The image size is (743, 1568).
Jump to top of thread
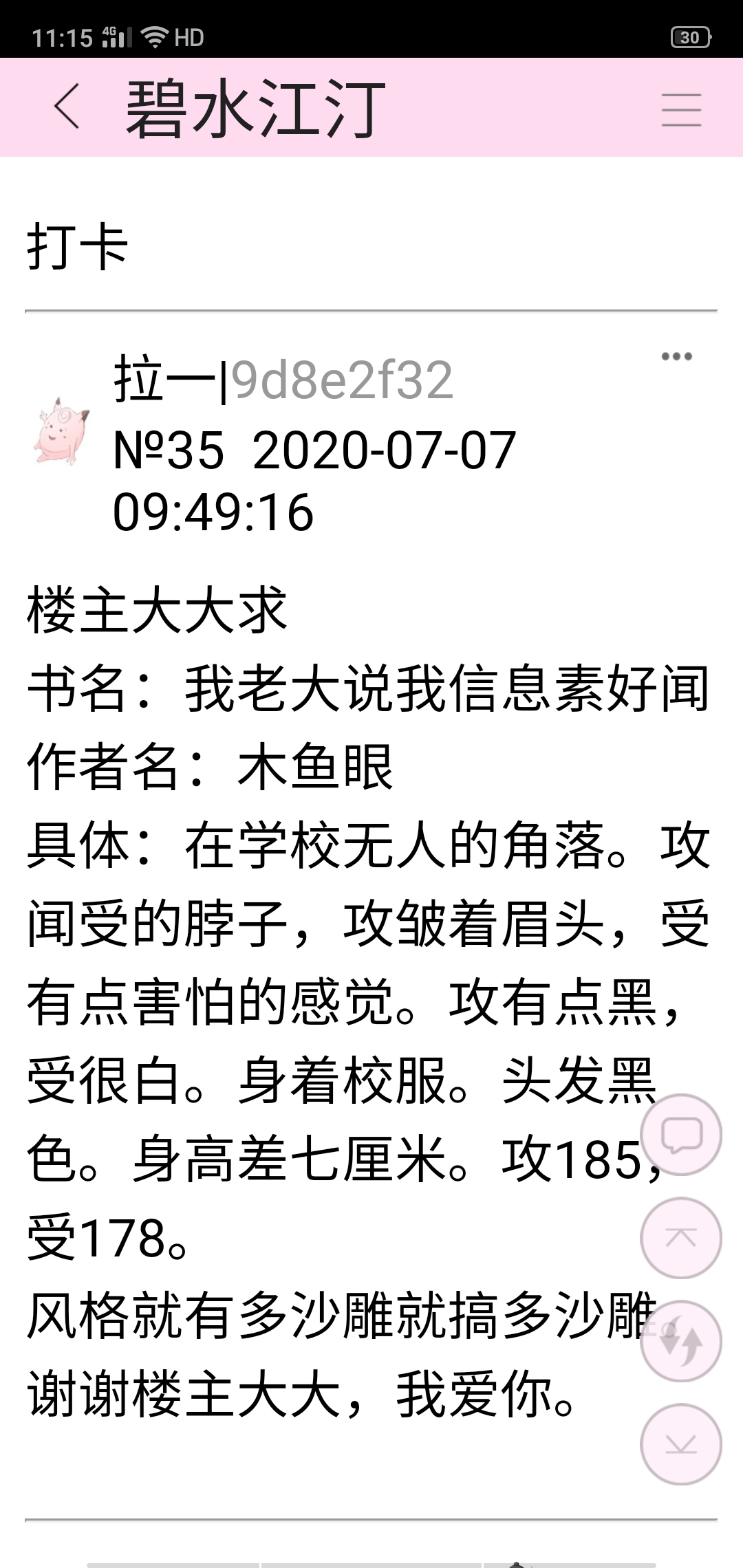pos(680,1238)
